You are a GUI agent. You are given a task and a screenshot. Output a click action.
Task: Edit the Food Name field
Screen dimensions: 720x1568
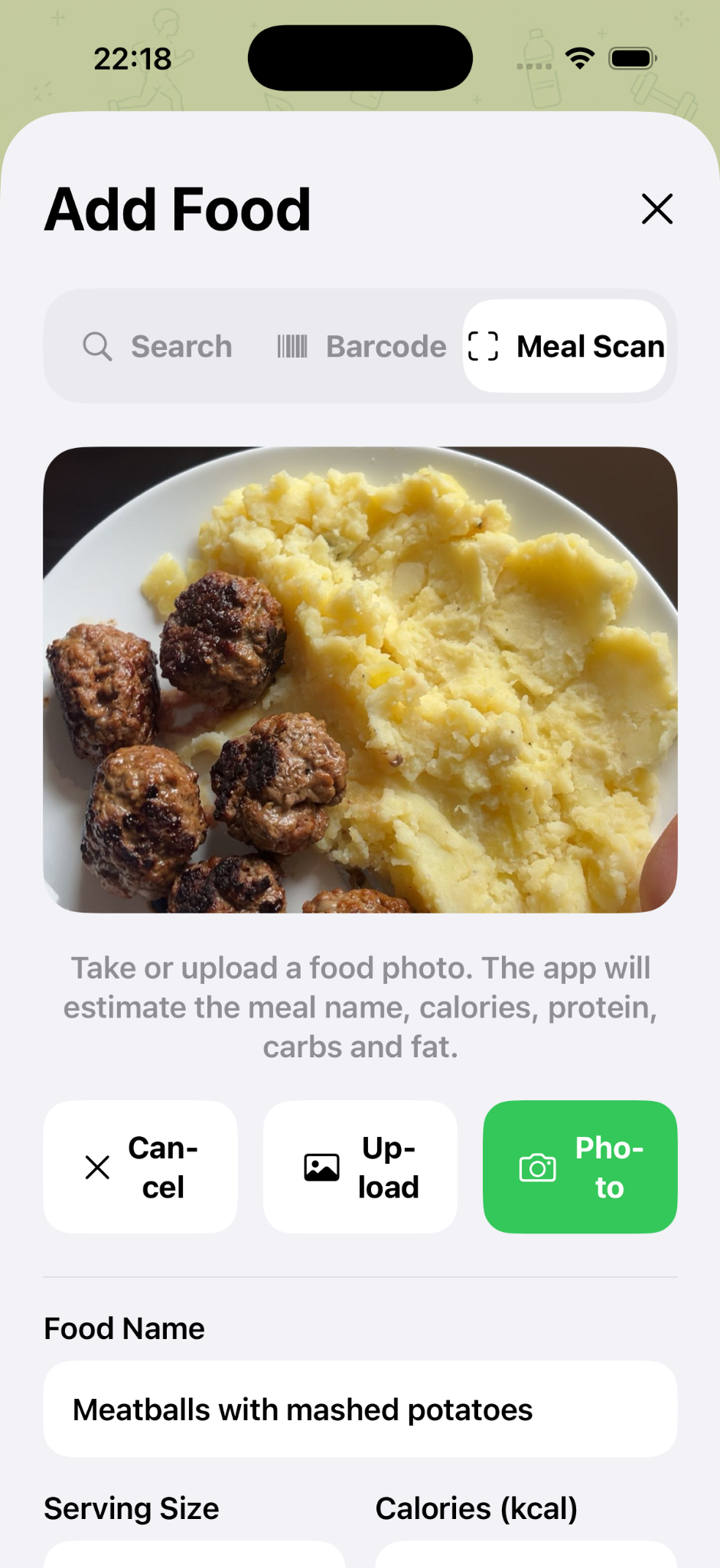[360, 1409]
